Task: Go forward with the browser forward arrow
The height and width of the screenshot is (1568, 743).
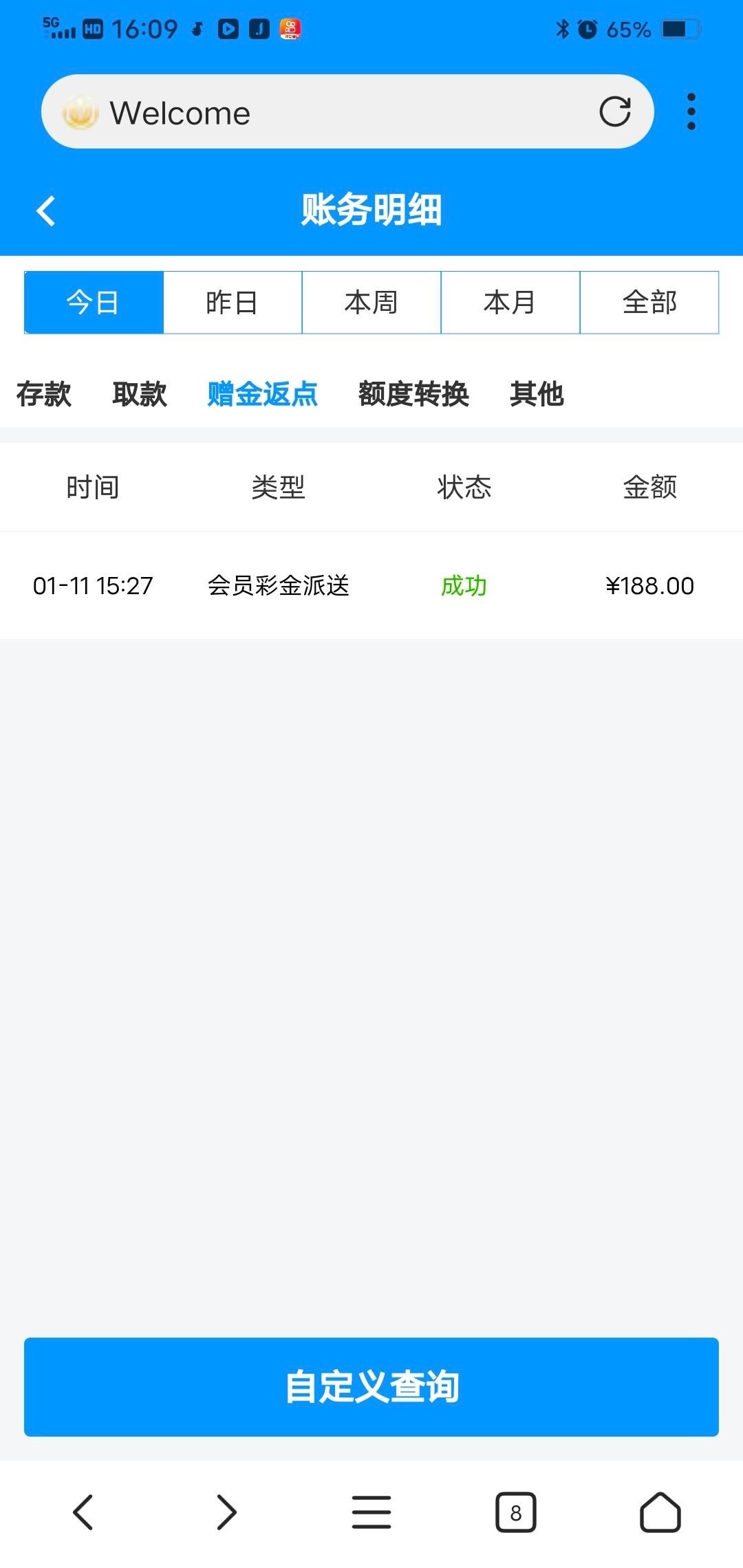Action: 226,1512
